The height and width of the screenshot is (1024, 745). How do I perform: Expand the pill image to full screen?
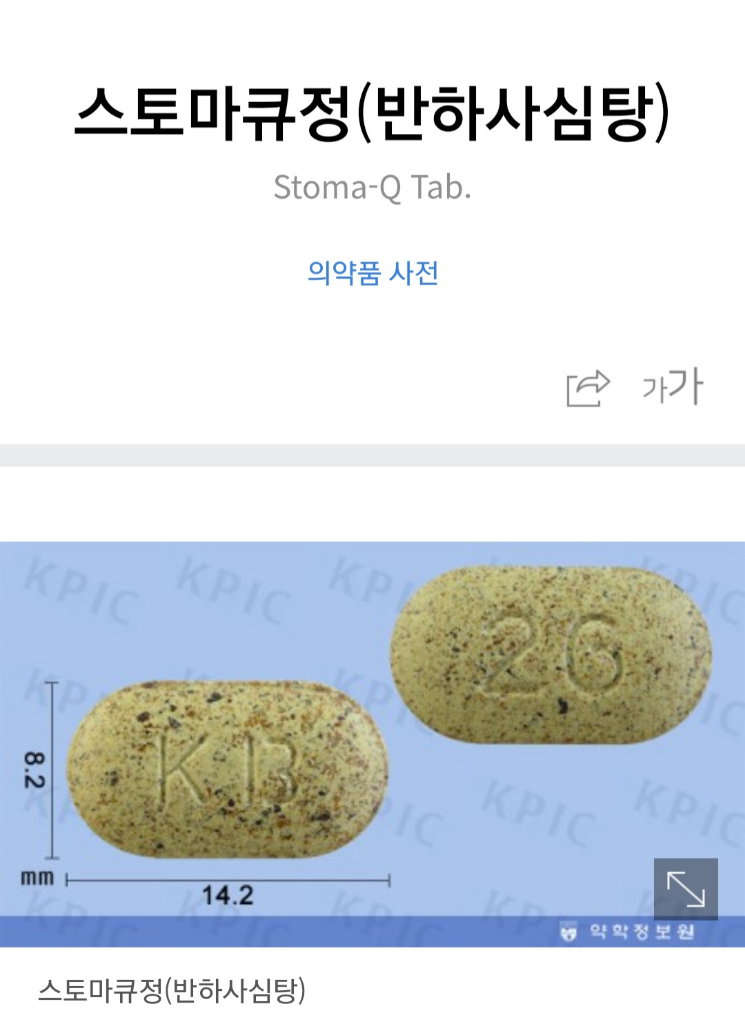click(685, 889)
